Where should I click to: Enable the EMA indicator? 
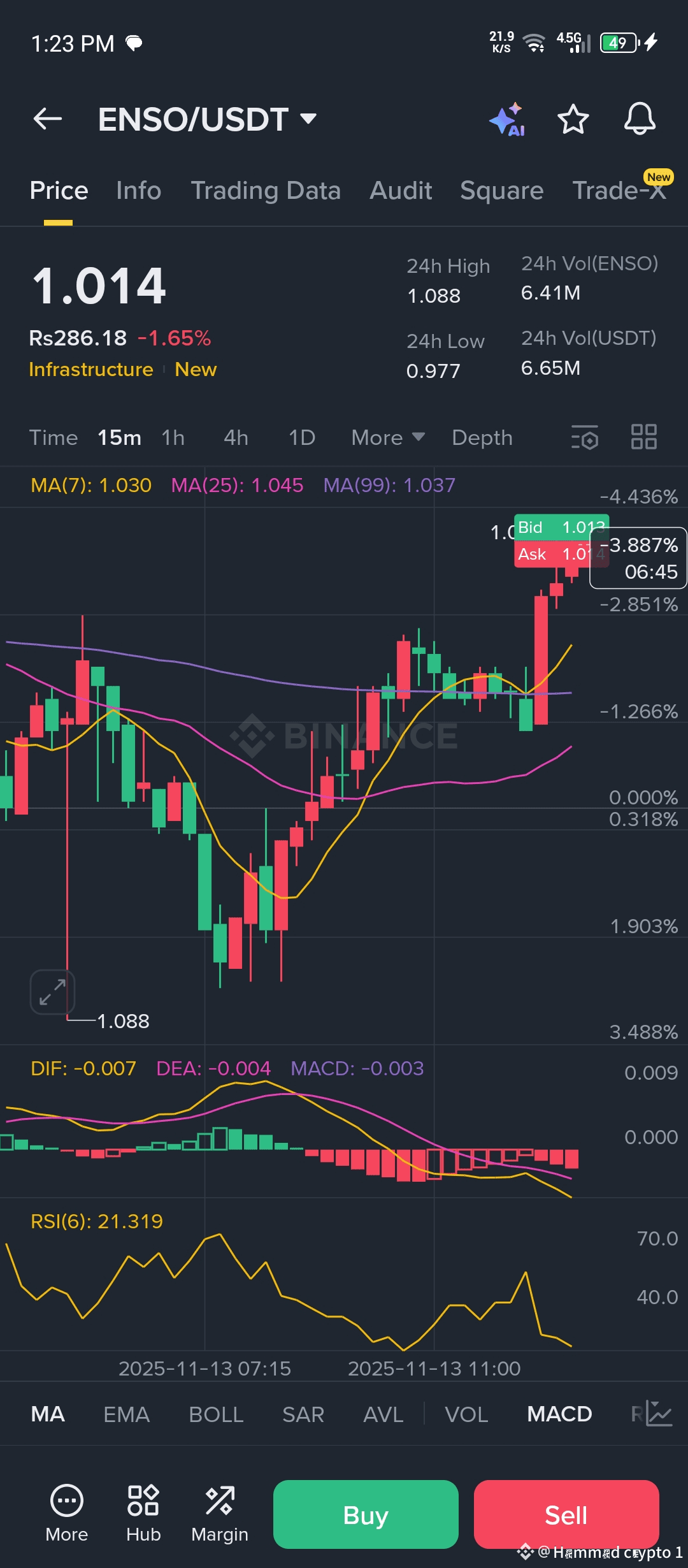pos(126,1414)
